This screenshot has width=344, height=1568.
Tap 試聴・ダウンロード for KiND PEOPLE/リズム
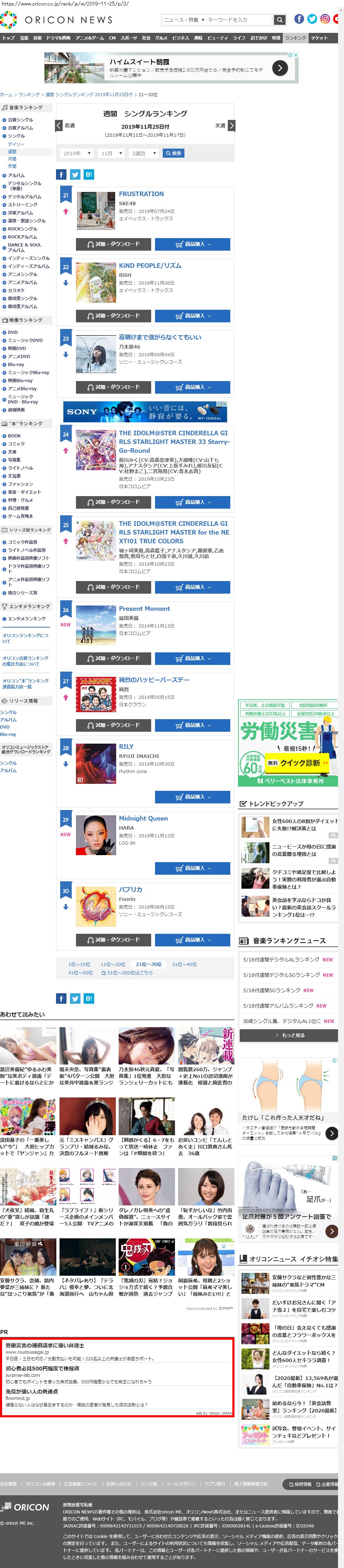[113, 316]
